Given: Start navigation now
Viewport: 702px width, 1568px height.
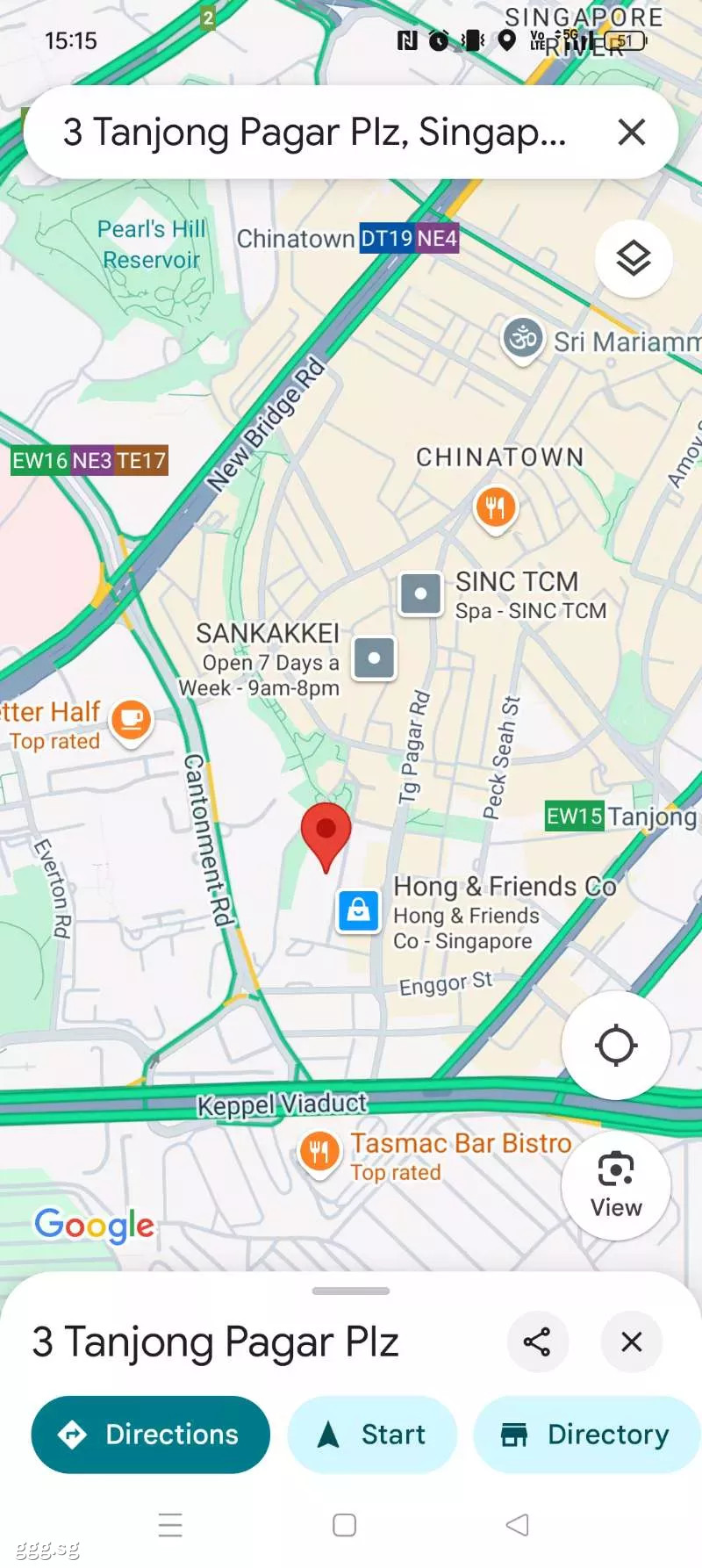Looking at the screenshot, I should point(372,1435).
